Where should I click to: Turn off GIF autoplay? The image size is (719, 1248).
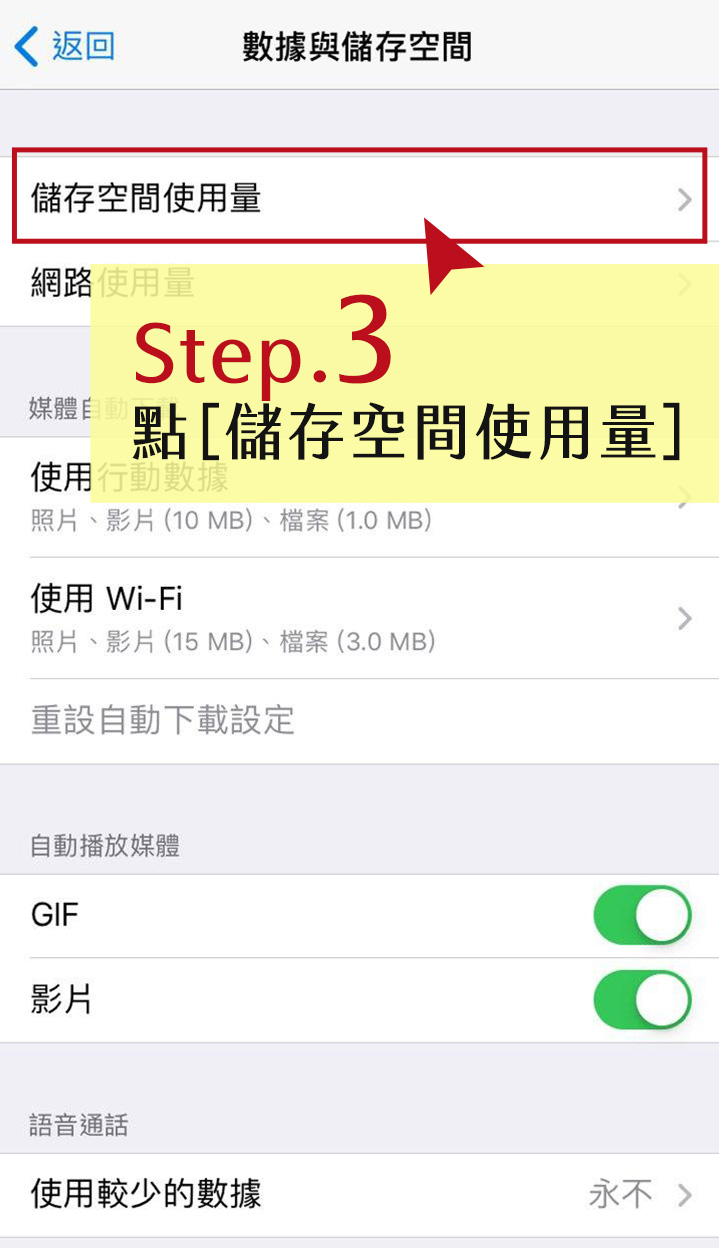tap(642, 915)
